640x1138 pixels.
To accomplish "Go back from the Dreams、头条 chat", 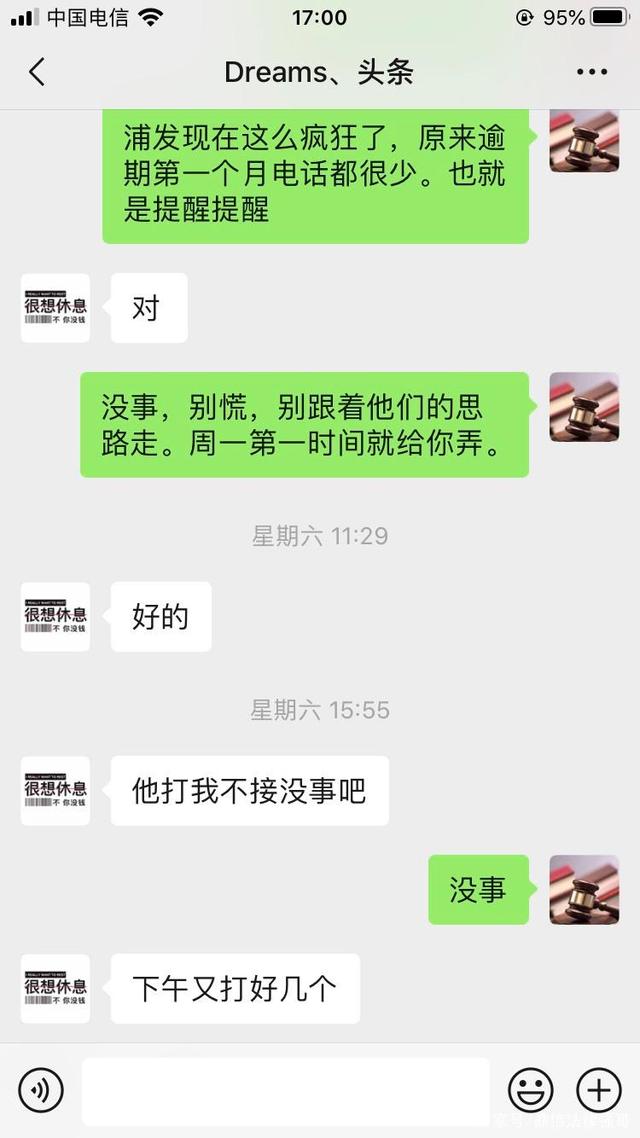I will point(37,72).
